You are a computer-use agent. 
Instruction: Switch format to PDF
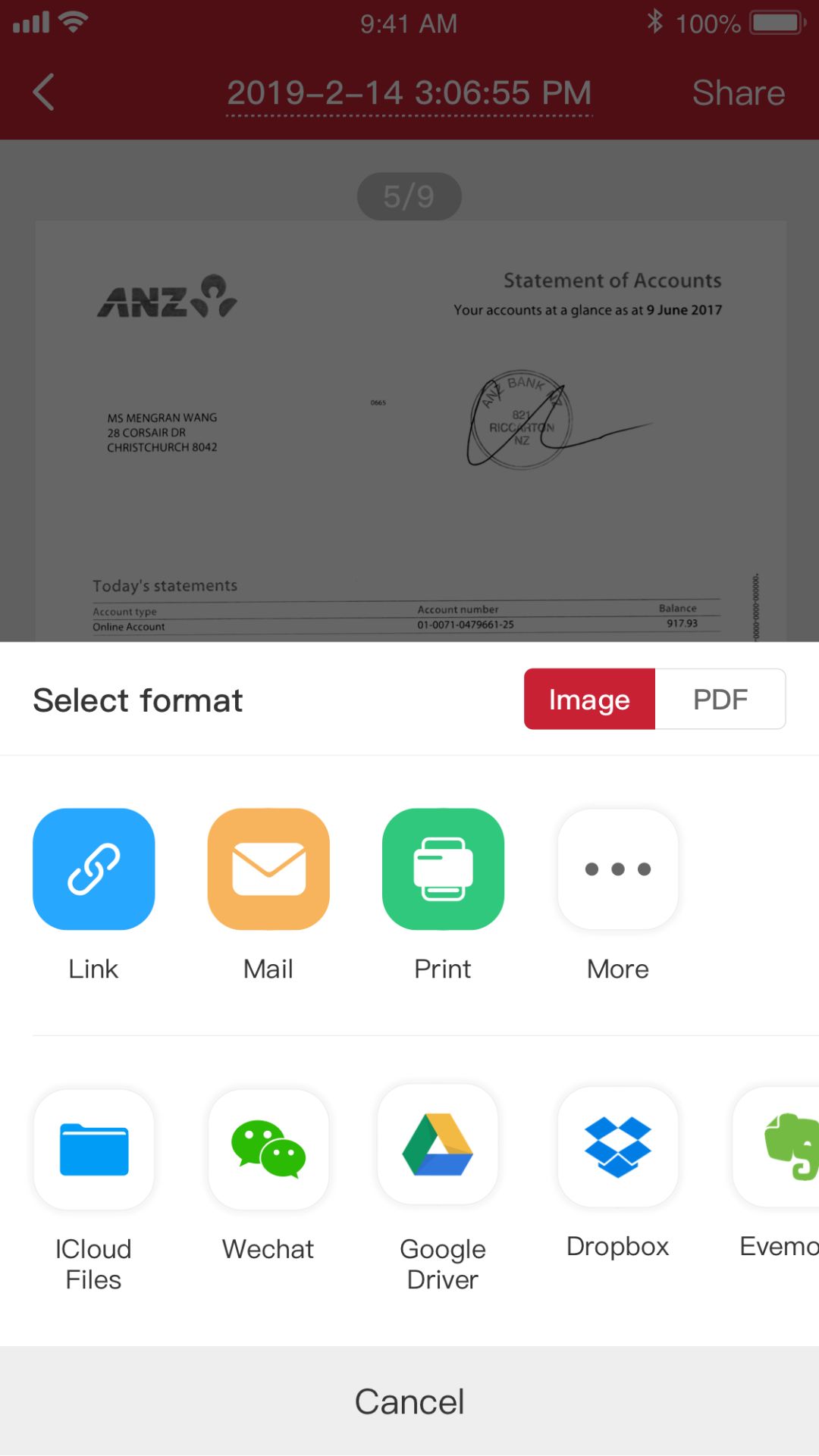720,699
